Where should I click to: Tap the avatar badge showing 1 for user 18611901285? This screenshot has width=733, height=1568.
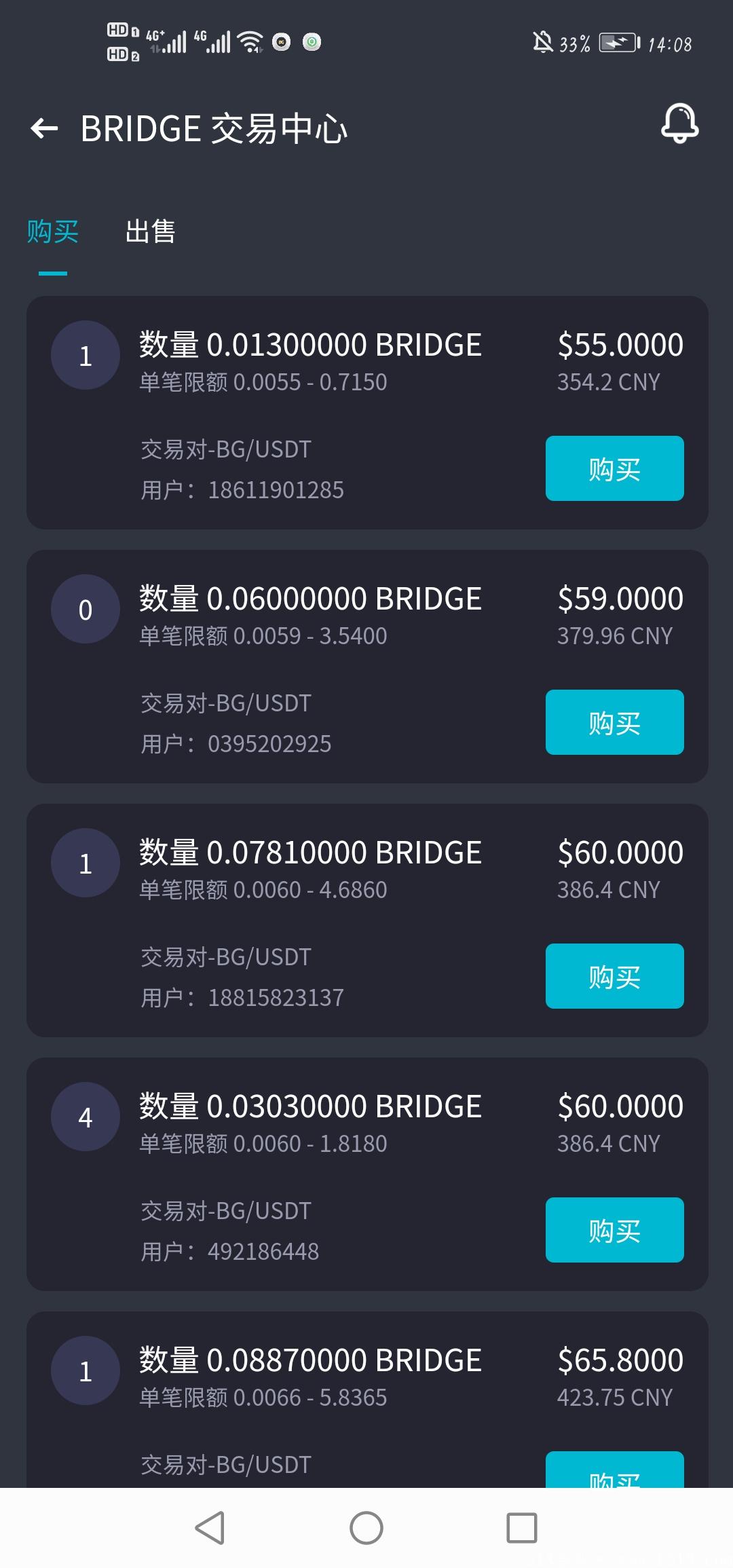85,354
